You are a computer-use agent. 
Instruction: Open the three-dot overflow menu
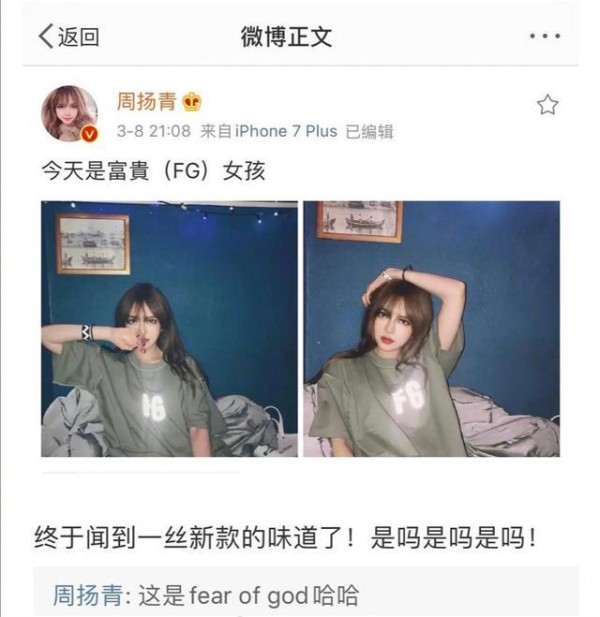[545, 37]
